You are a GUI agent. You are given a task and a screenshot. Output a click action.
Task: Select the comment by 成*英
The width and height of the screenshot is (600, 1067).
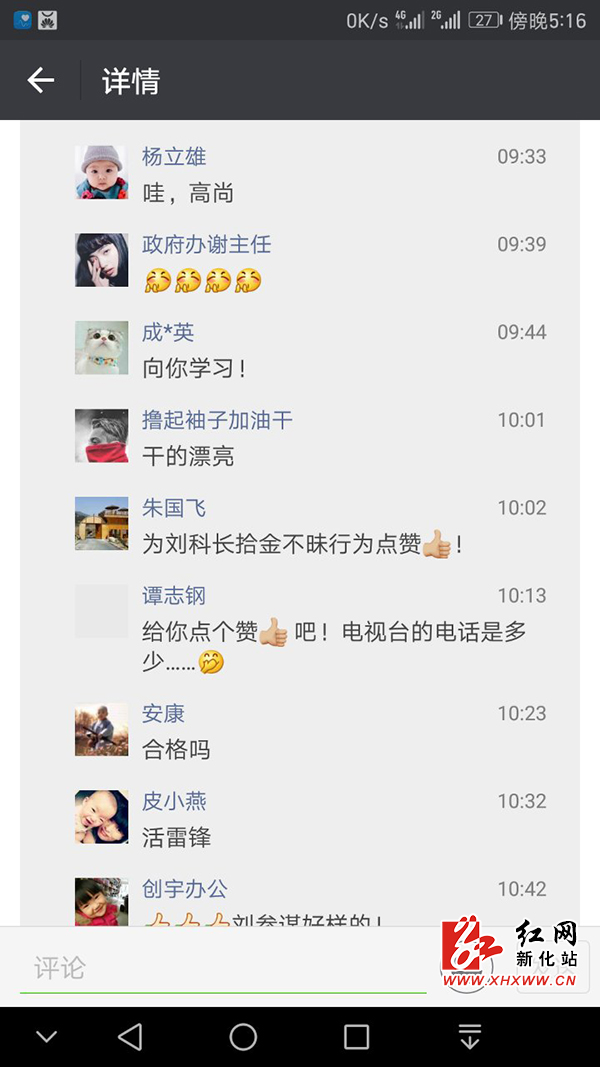pos(194,368)
